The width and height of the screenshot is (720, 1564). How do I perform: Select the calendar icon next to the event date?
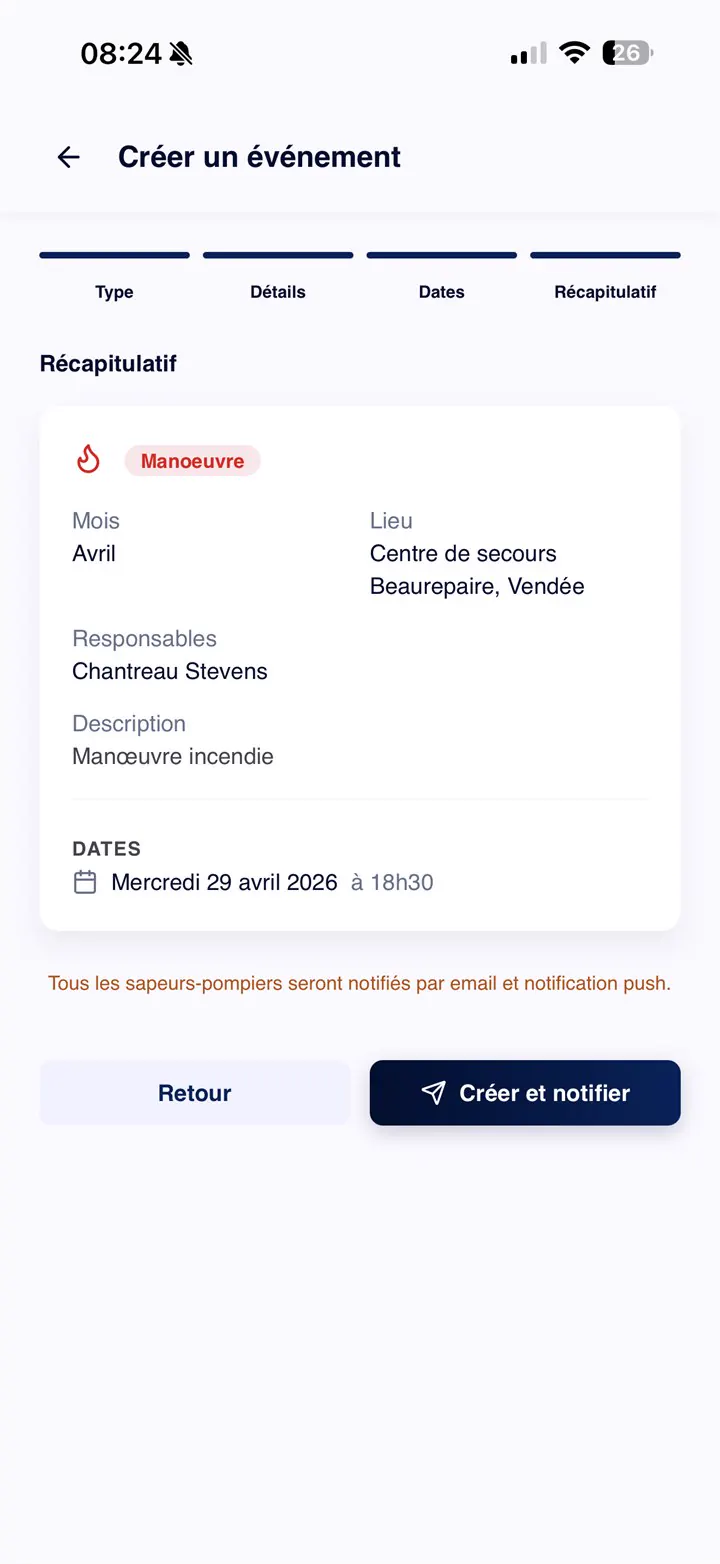point(85,881)
